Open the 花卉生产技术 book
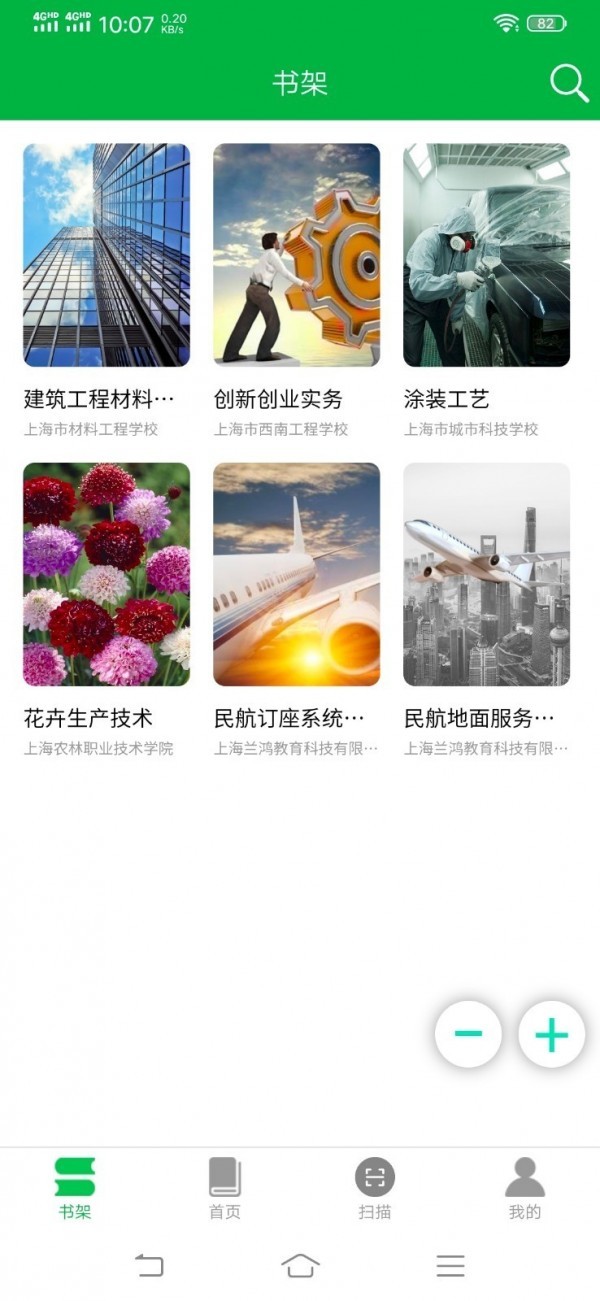 [106, 574]
